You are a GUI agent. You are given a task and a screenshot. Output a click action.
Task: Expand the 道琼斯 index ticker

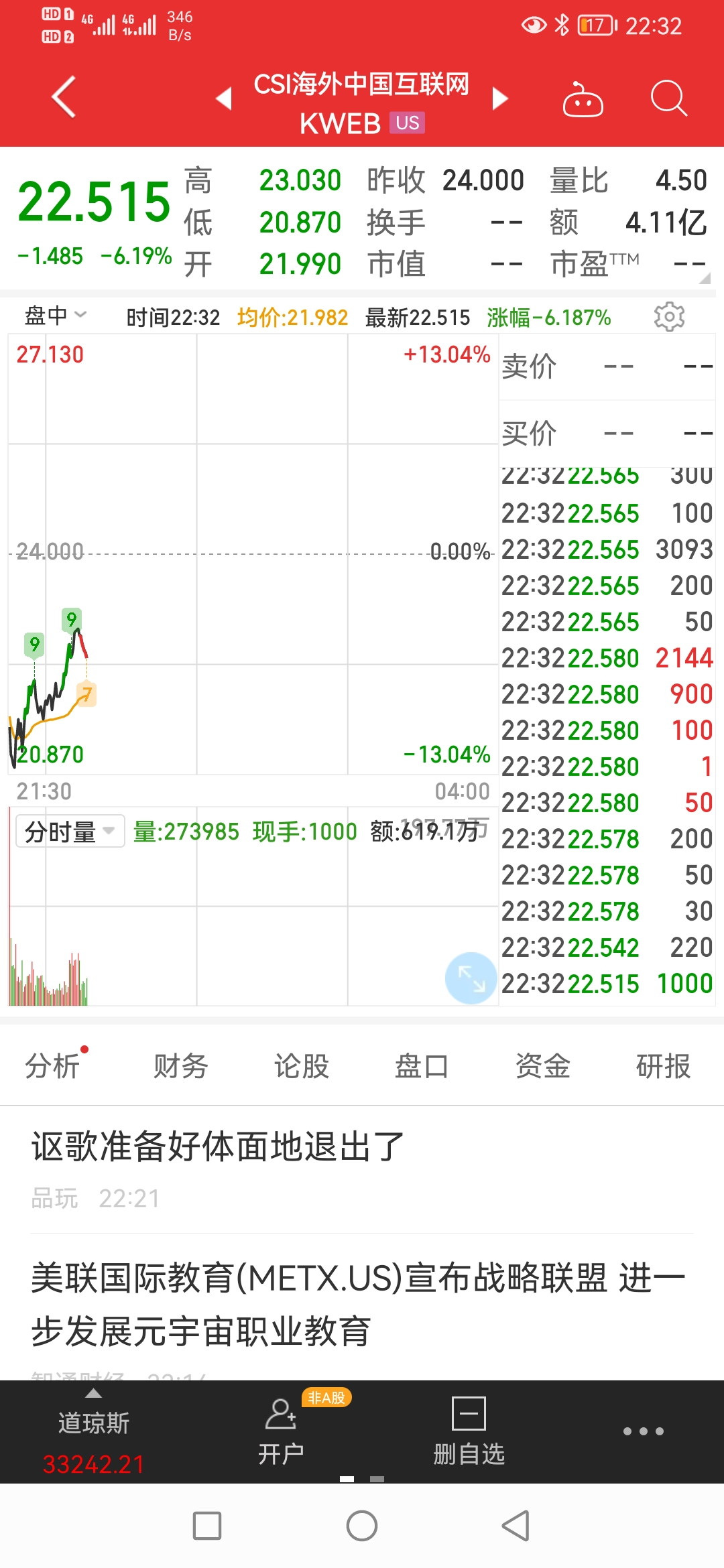point(94,1431)
